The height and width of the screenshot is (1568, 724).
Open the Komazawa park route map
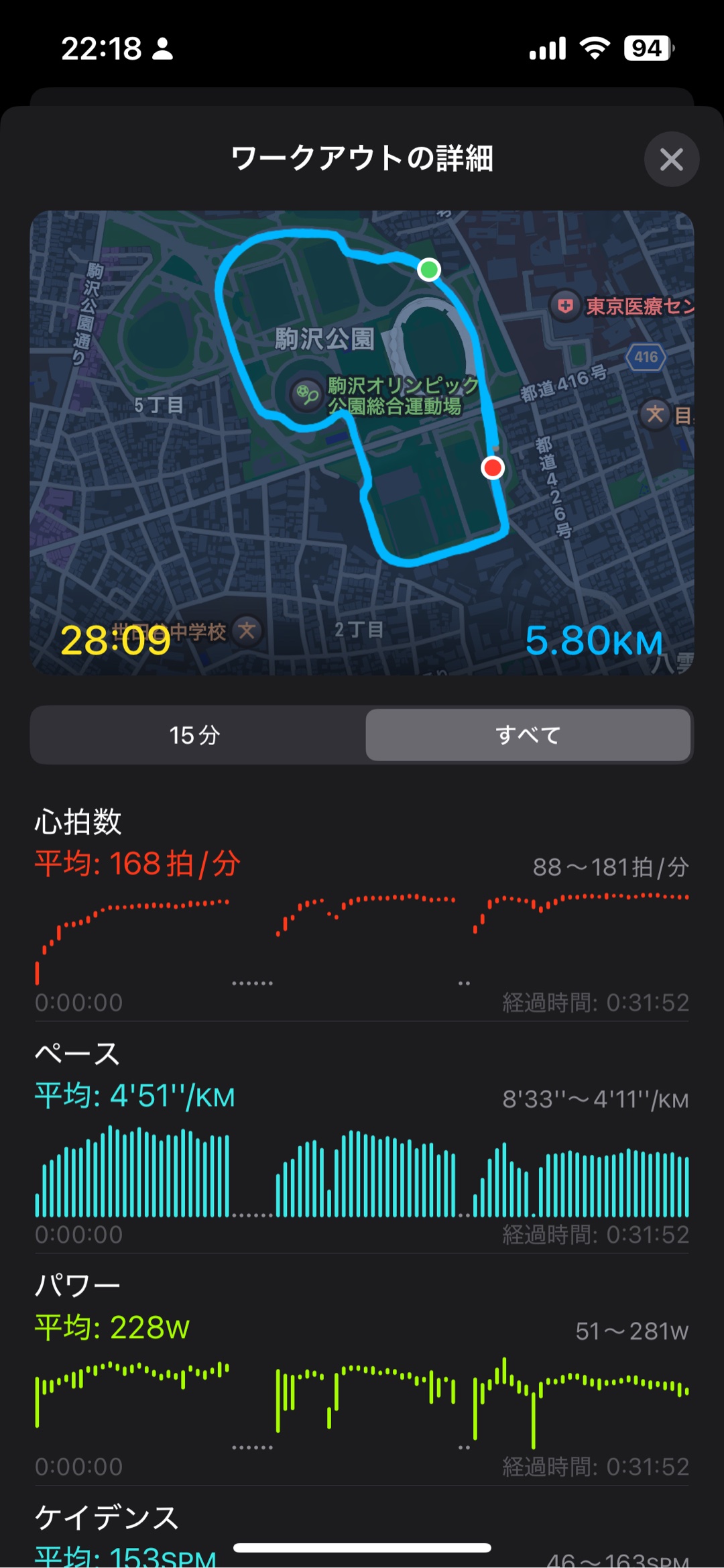coord(362,443)
